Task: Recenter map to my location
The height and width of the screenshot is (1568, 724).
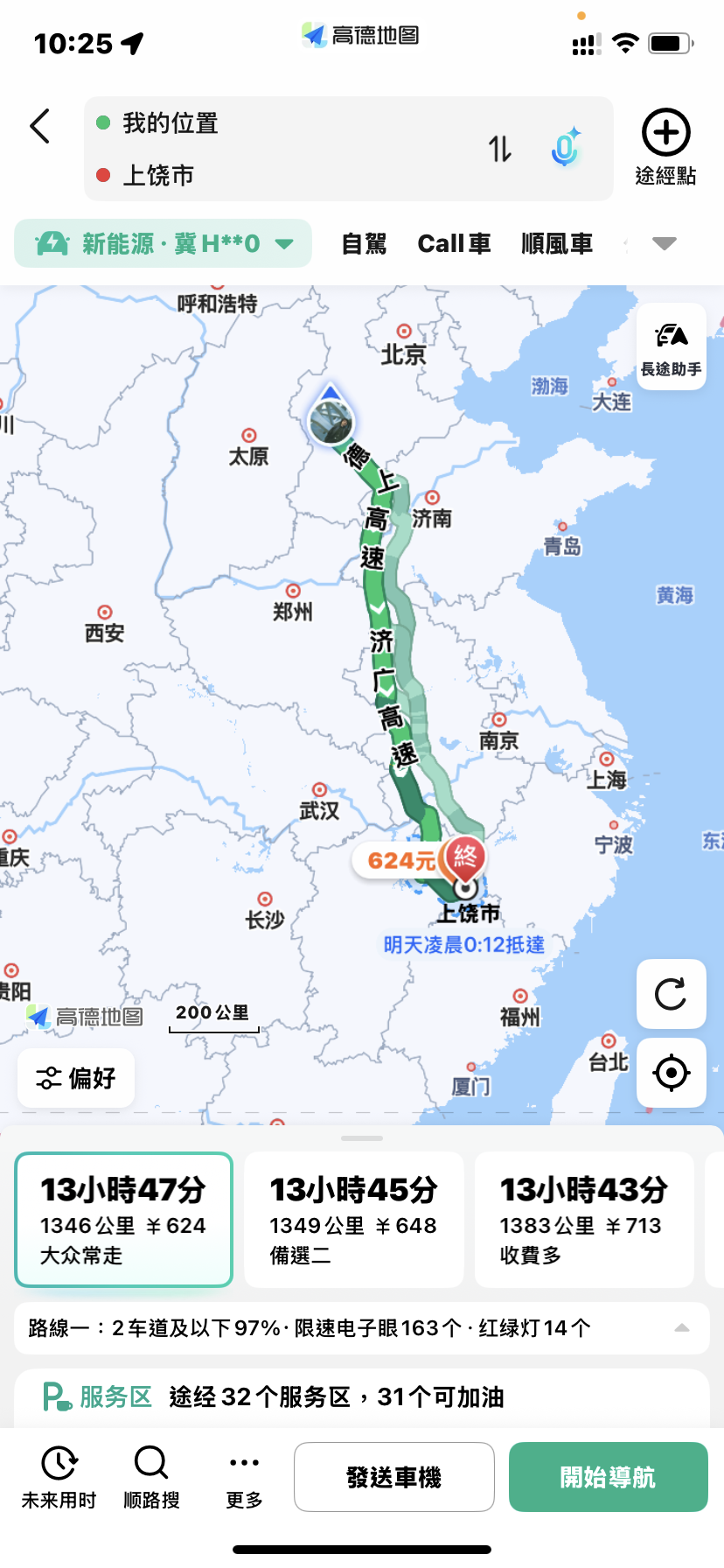Action: (x=672, y=1073)
